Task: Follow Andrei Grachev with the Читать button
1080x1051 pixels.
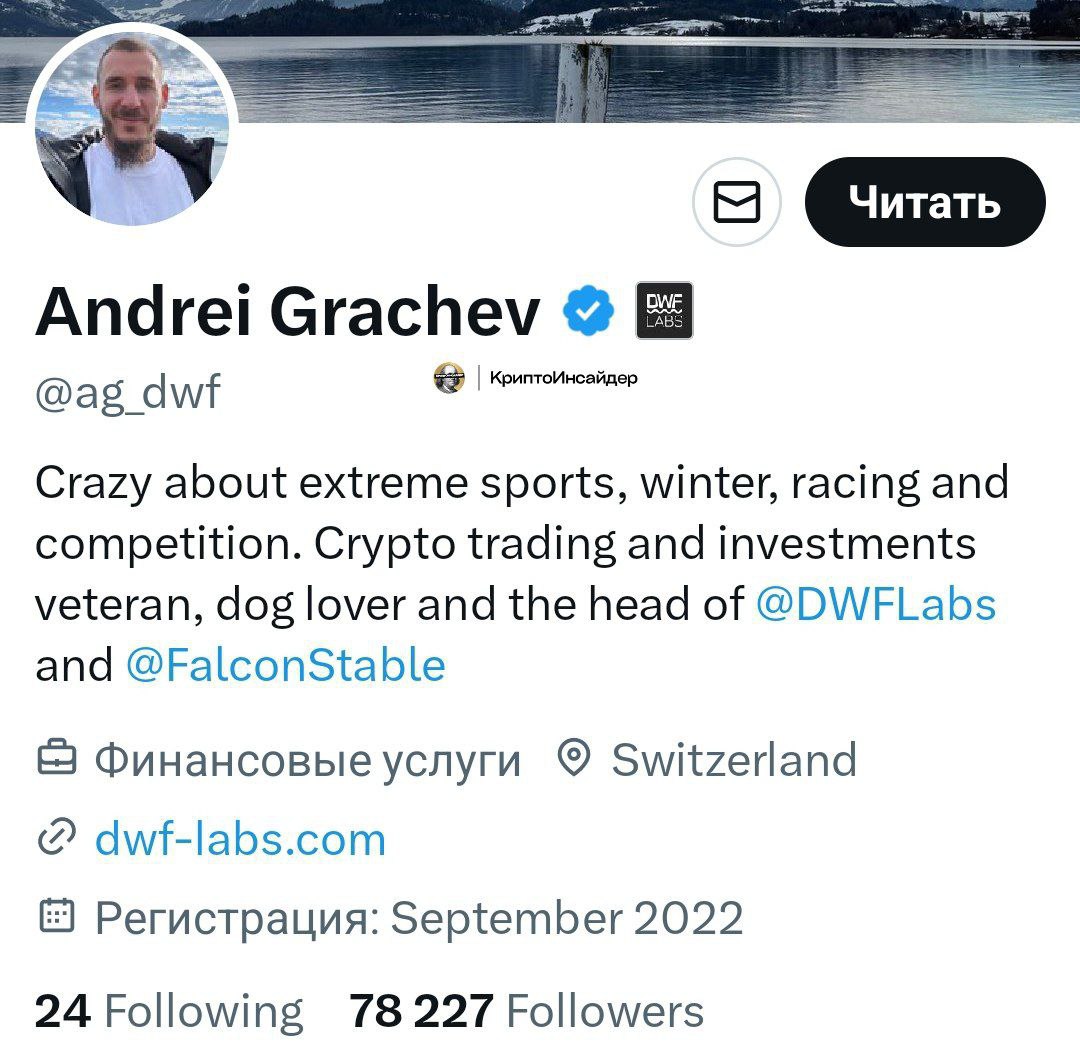Action: (x=924, y=202)
